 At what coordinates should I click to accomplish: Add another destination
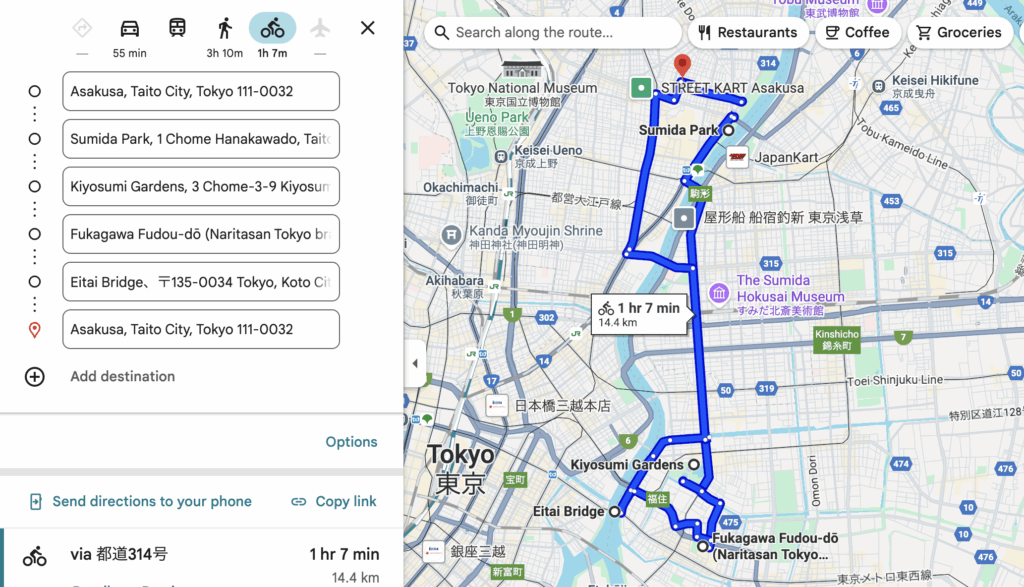pos(122,377)
